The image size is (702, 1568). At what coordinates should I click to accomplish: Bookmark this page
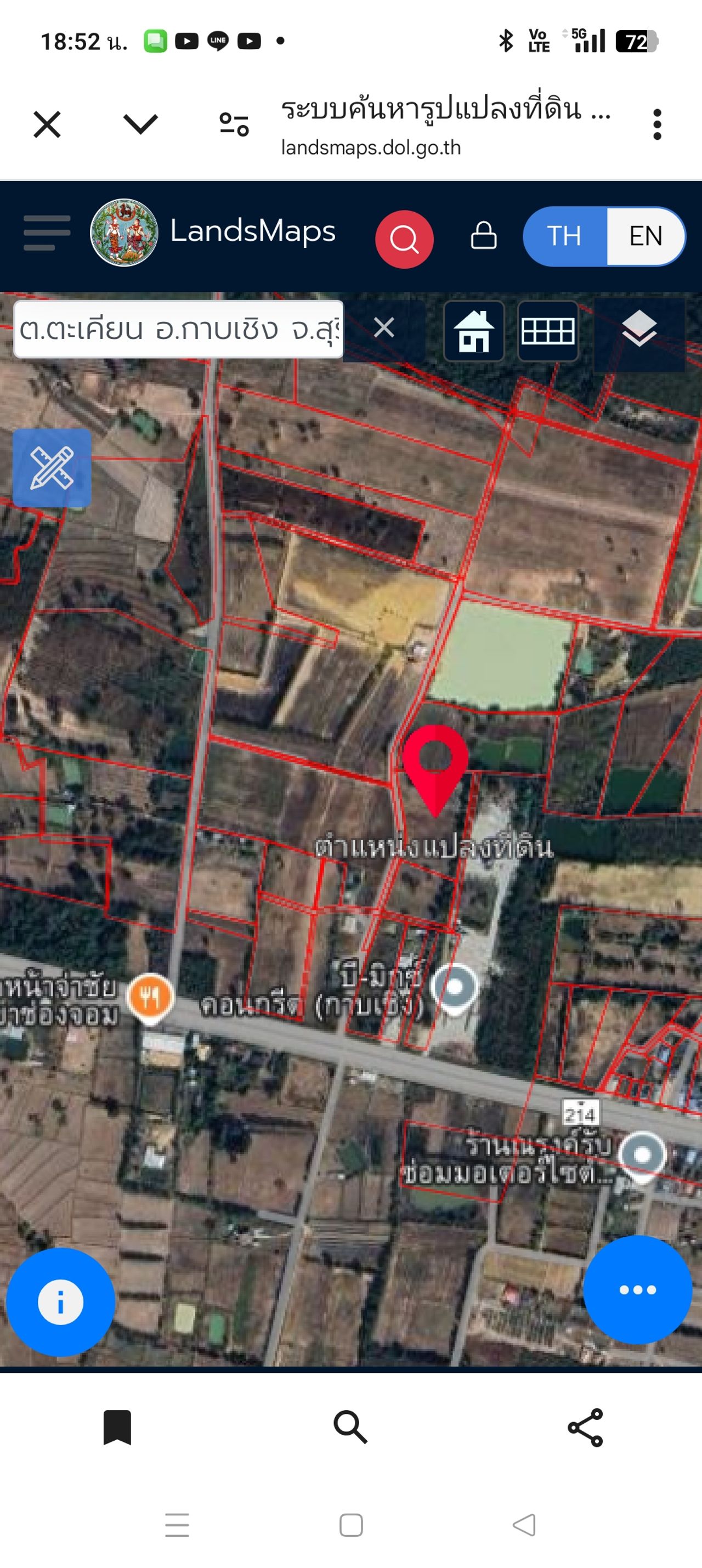coord(117,1427)
